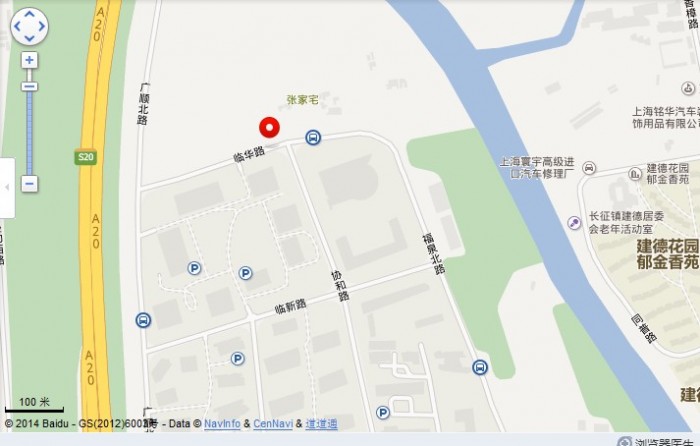Pan the map upward with the compass arrow
This screenshot has height=446, width=700.
tap(29, 15)
